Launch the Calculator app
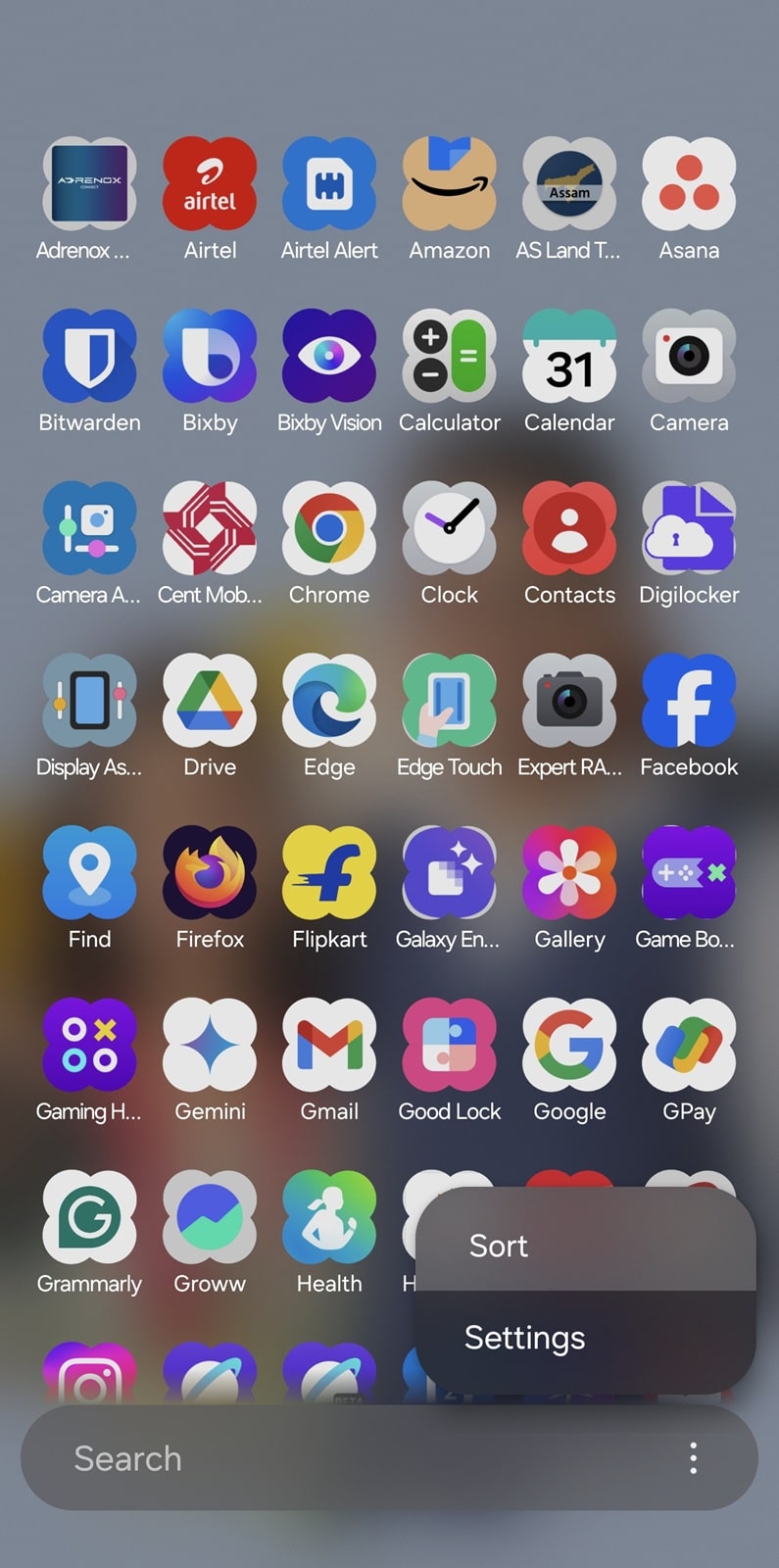Viewport: 779px width, 1568px height. pyautogui.click(x=450, y=356)
